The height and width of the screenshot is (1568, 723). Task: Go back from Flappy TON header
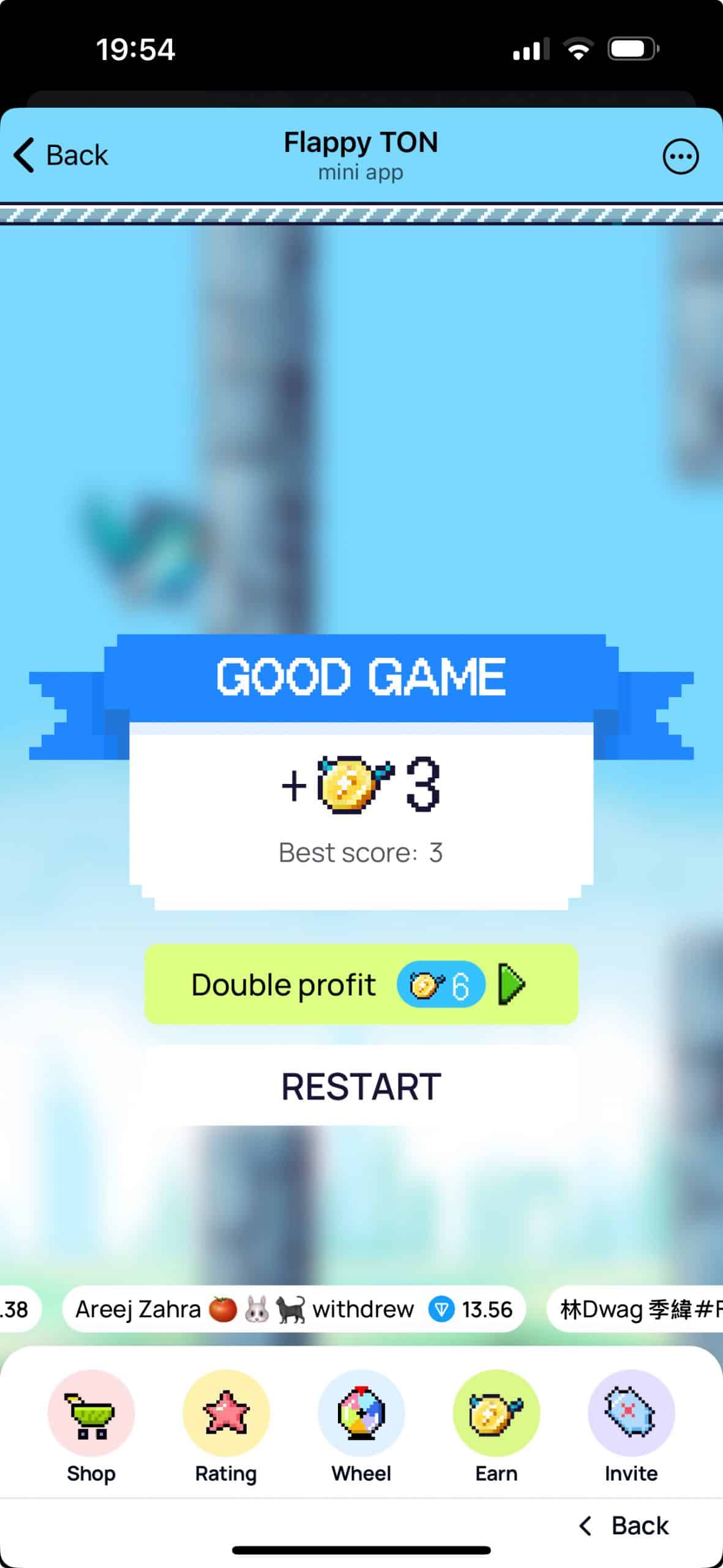(61, 155)
